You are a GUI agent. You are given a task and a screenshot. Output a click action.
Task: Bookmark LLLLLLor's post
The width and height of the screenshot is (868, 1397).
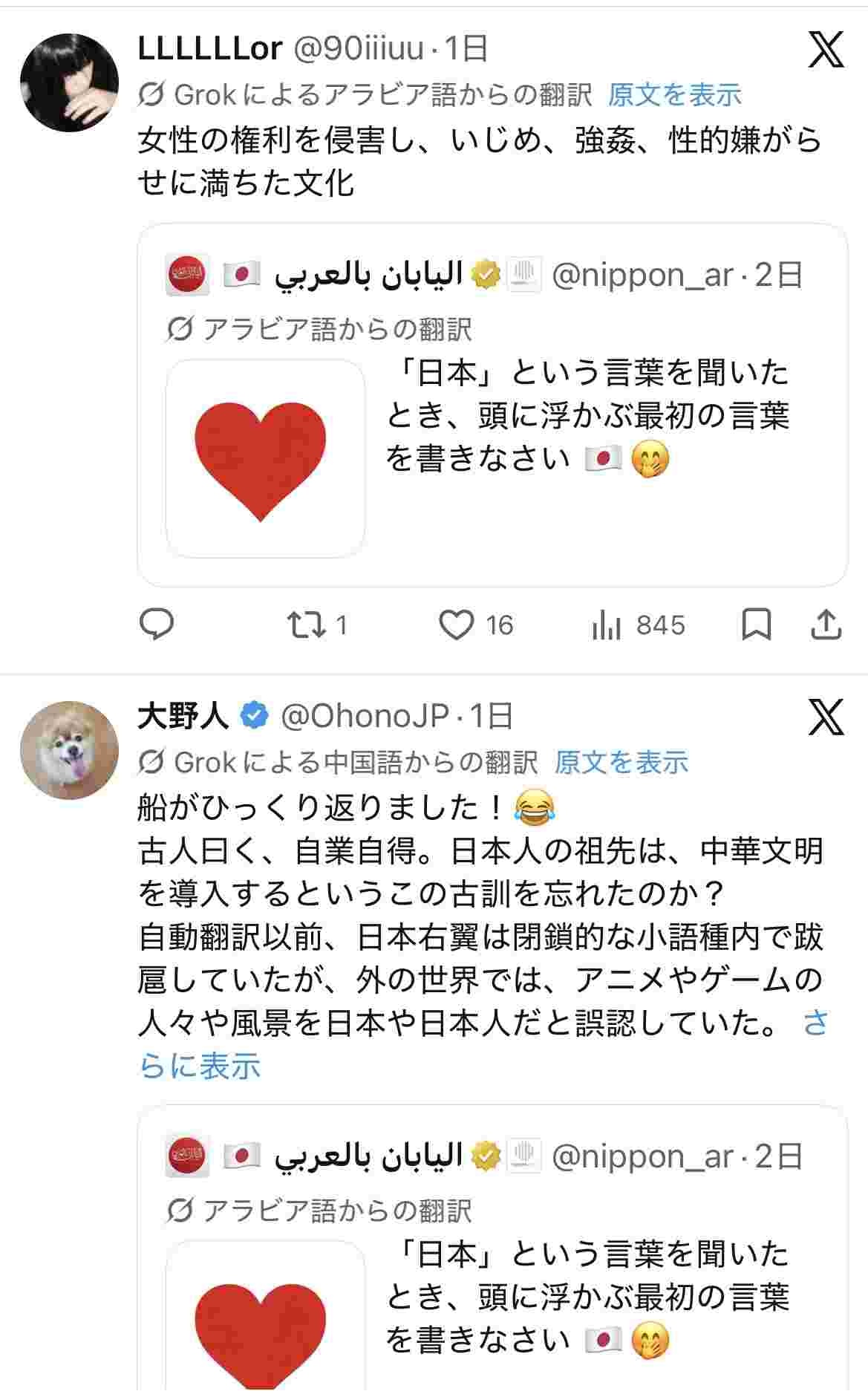coord(756,625)
